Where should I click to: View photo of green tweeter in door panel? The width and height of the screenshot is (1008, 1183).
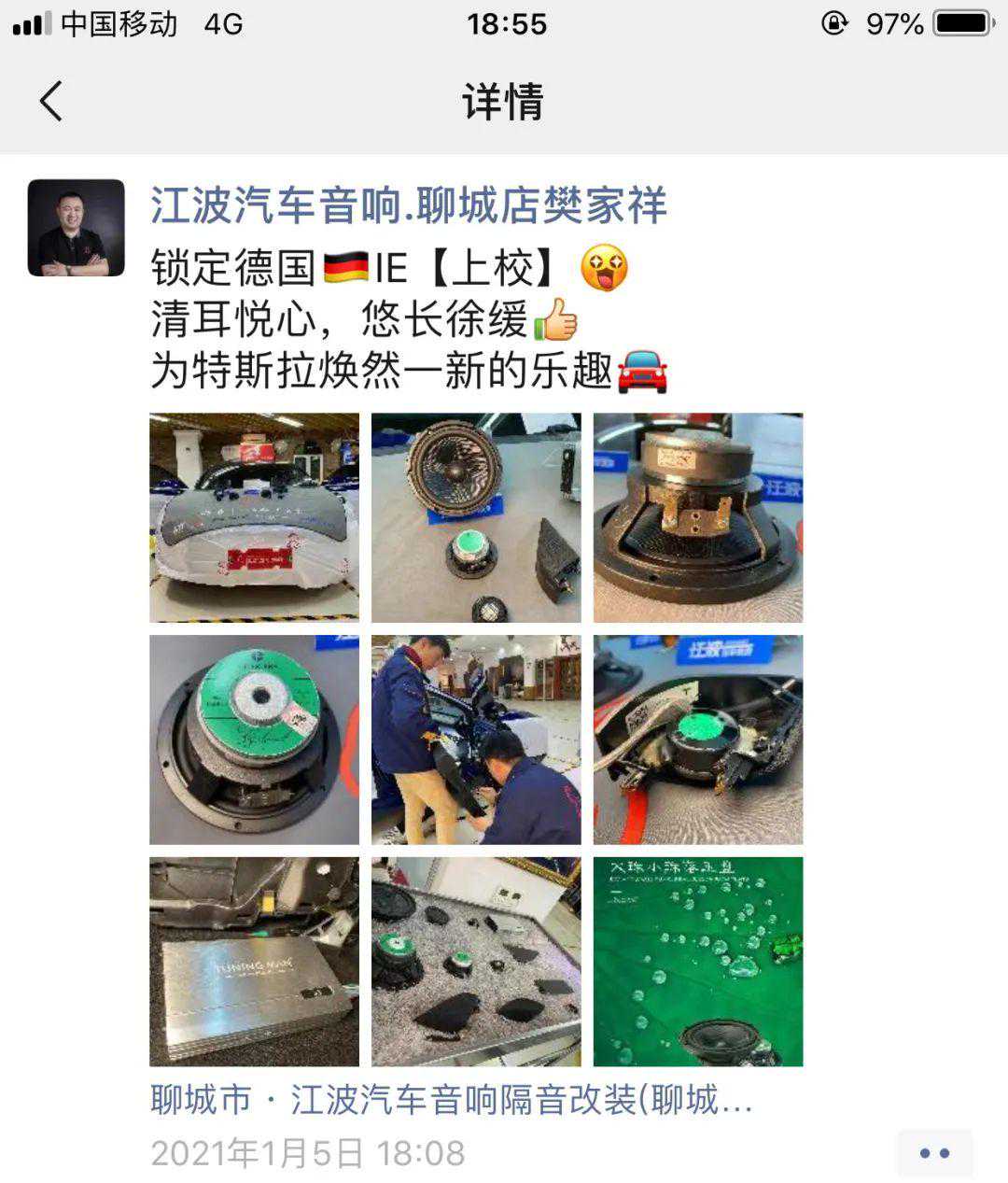pos(698,739)
